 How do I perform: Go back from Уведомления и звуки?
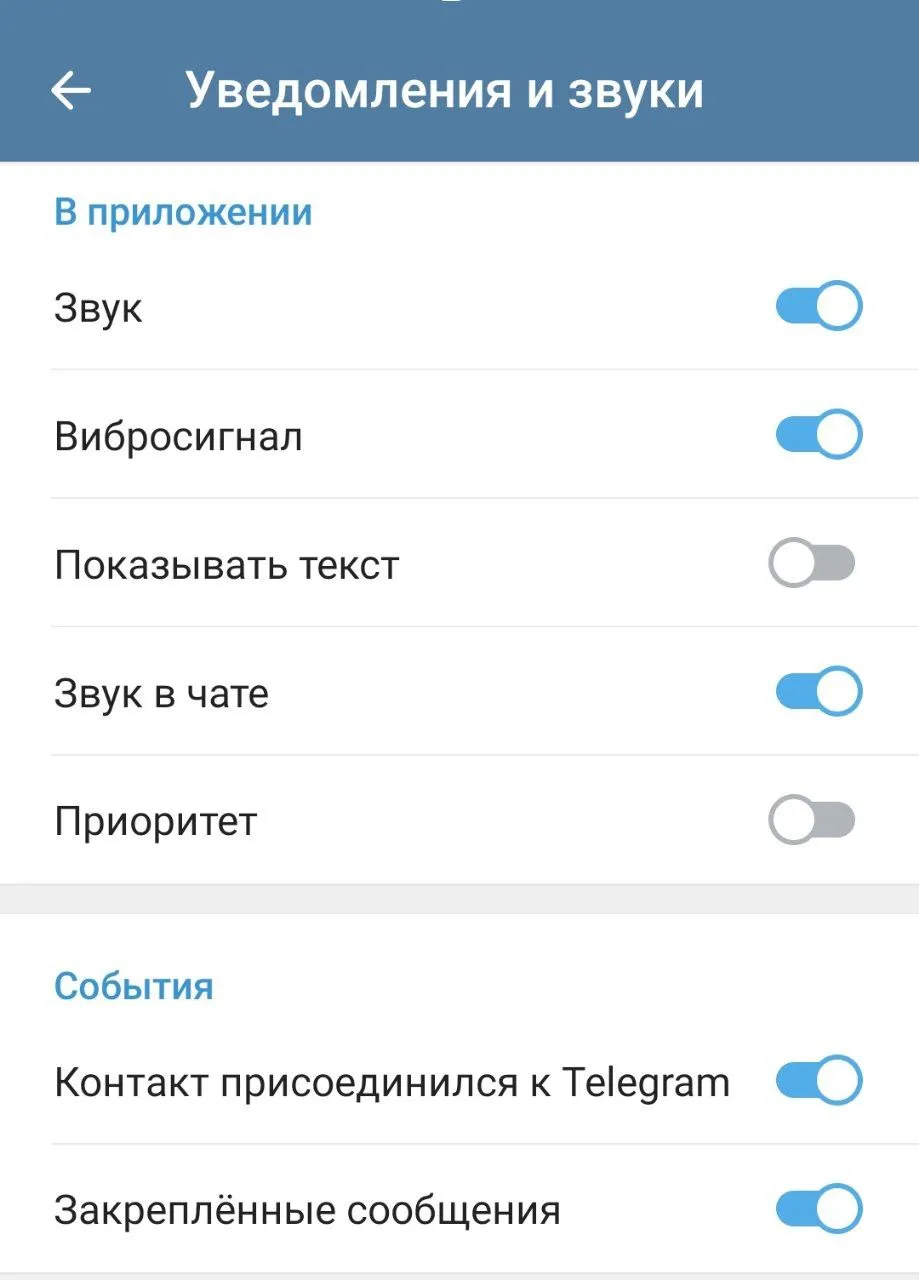point(71,91)
